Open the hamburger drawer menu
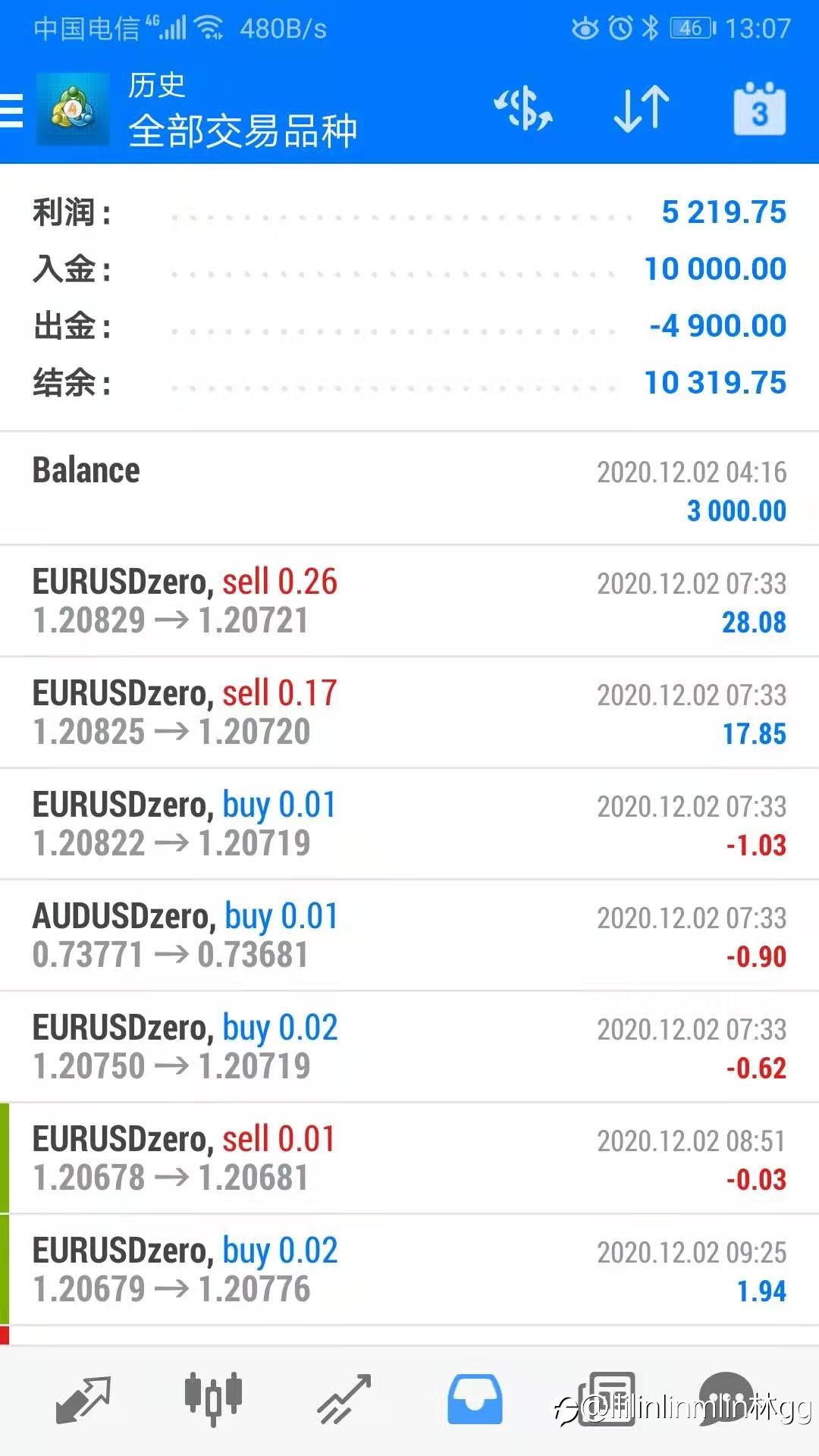Viewport: 819px width, 1456px height. (11, 111)
